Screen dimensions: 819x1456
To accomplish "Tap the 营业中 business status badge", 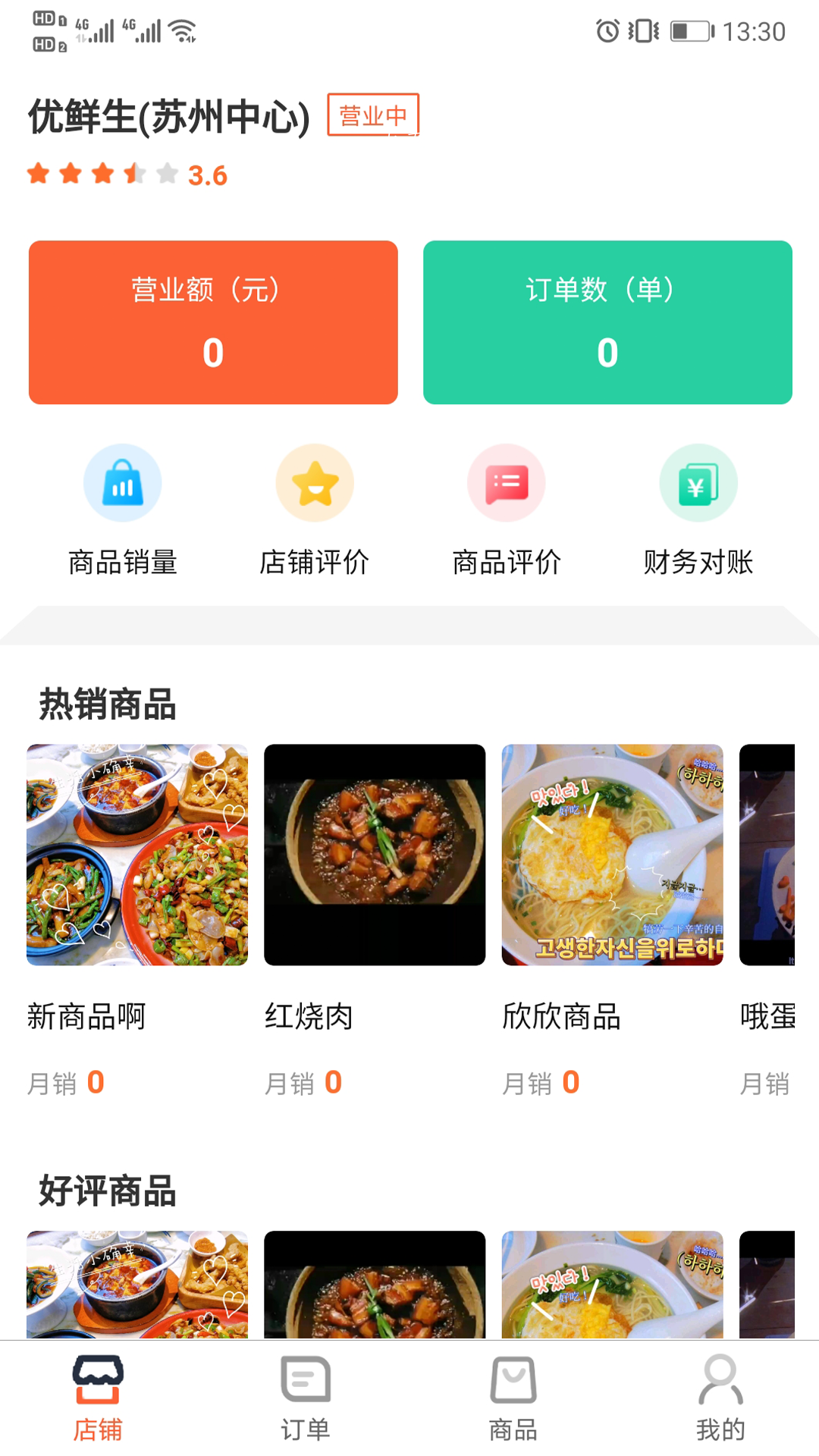I will (373, 115).
